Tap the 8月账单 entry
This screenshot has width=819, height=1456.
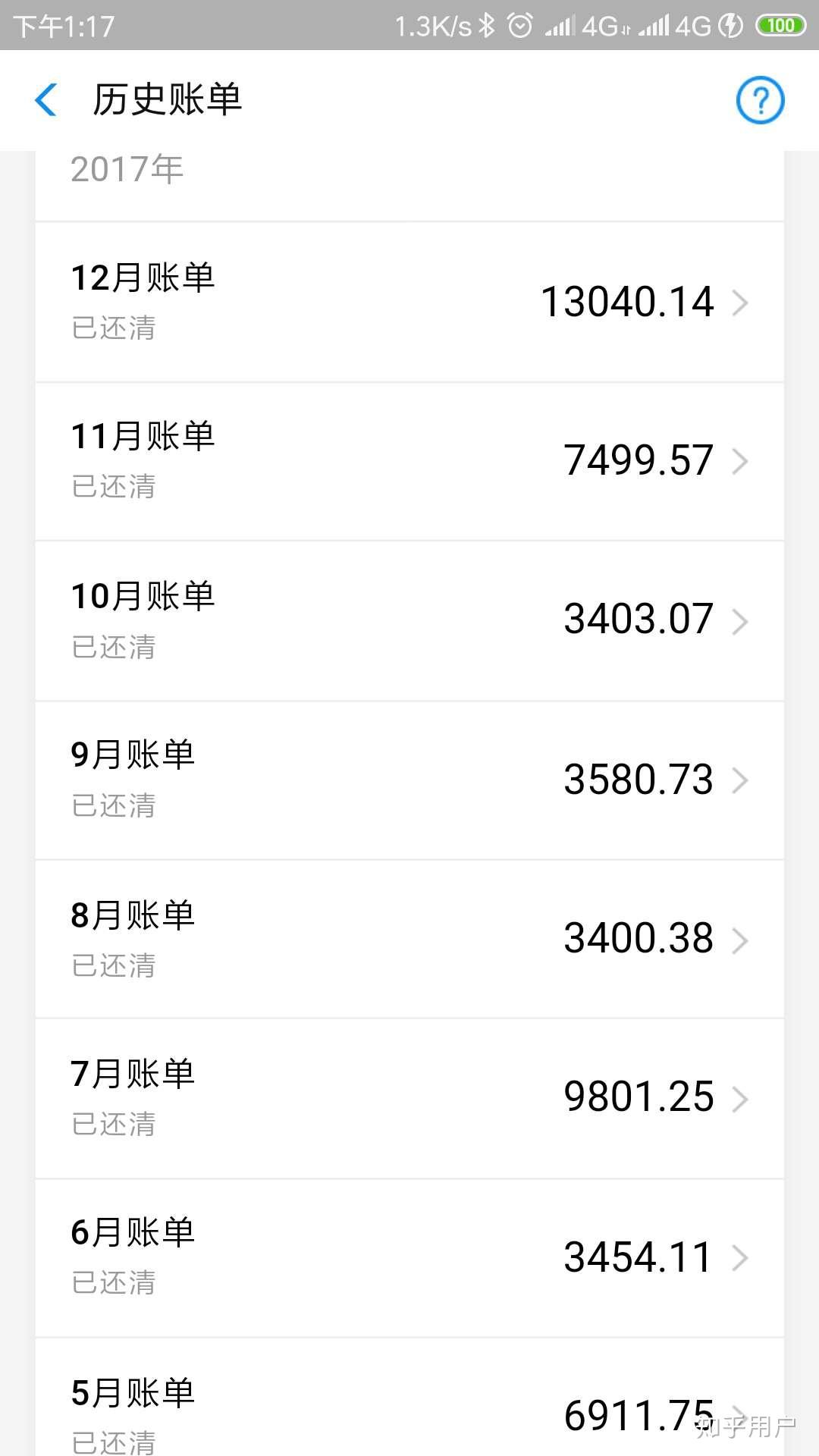(409, 939)
